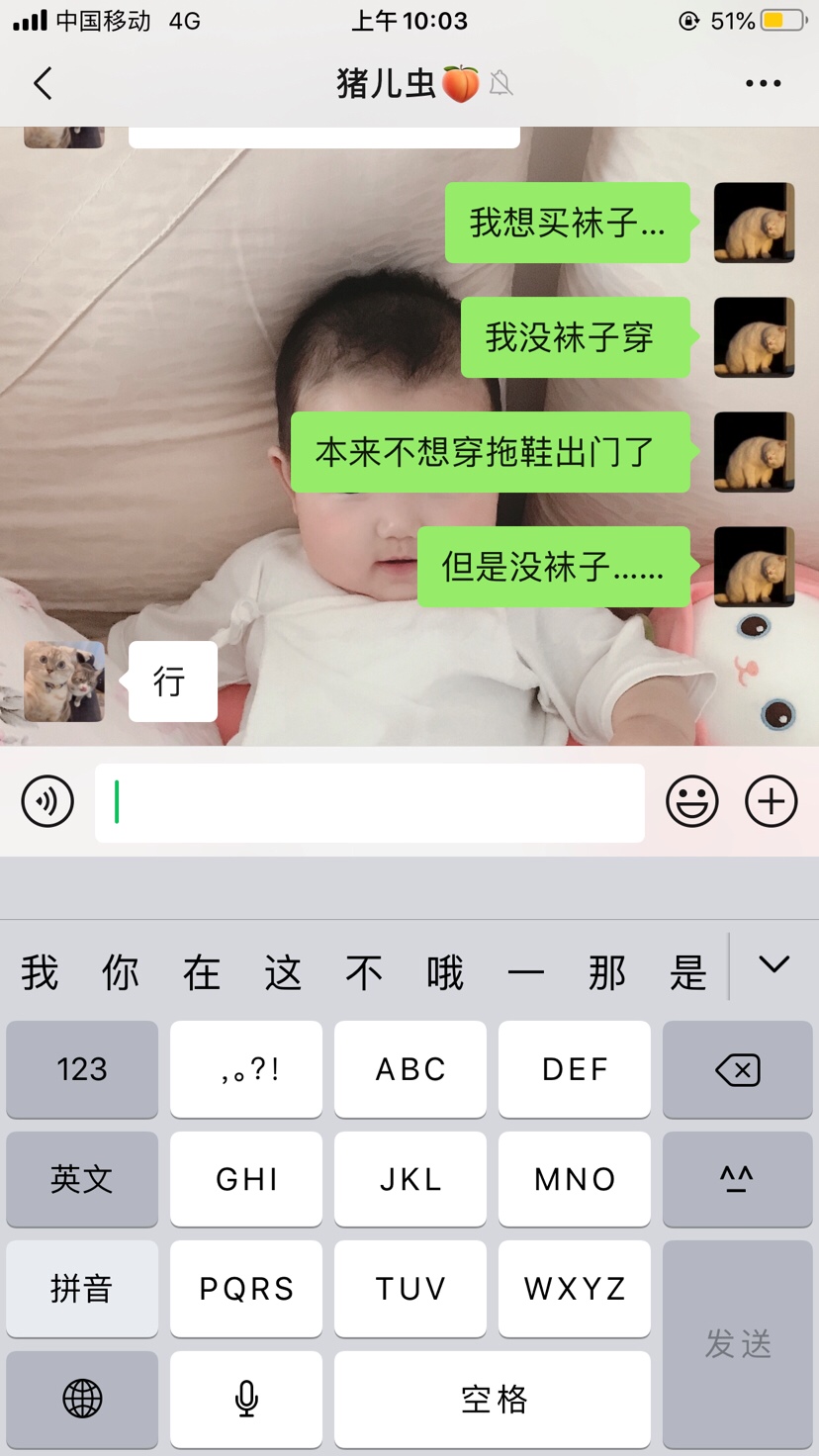Viewport: 819px width, 1456px height.
Task: Open the emoji sticker panel
Action: pyautogui.click(x=691, y=801)
